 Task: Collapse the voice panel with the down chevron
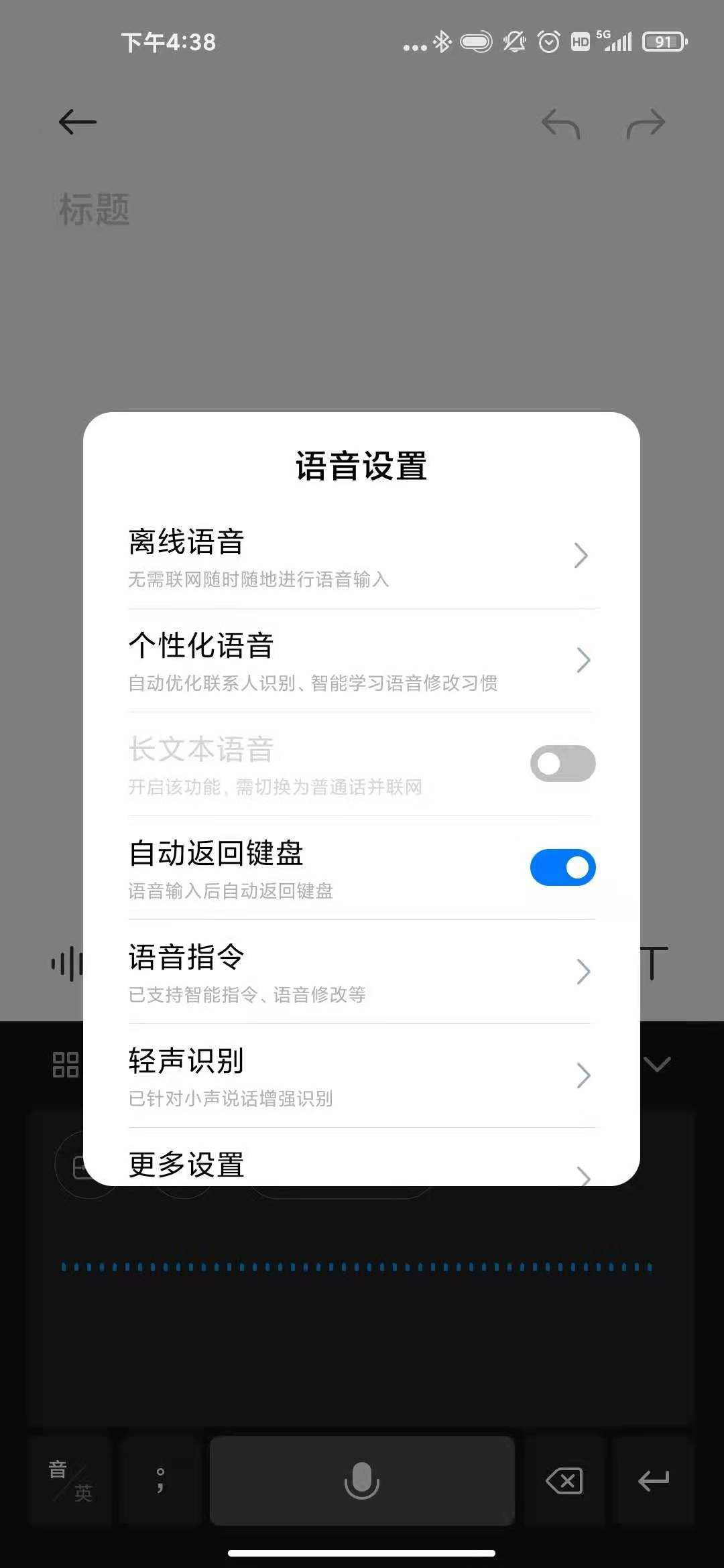pos(657,1064)
